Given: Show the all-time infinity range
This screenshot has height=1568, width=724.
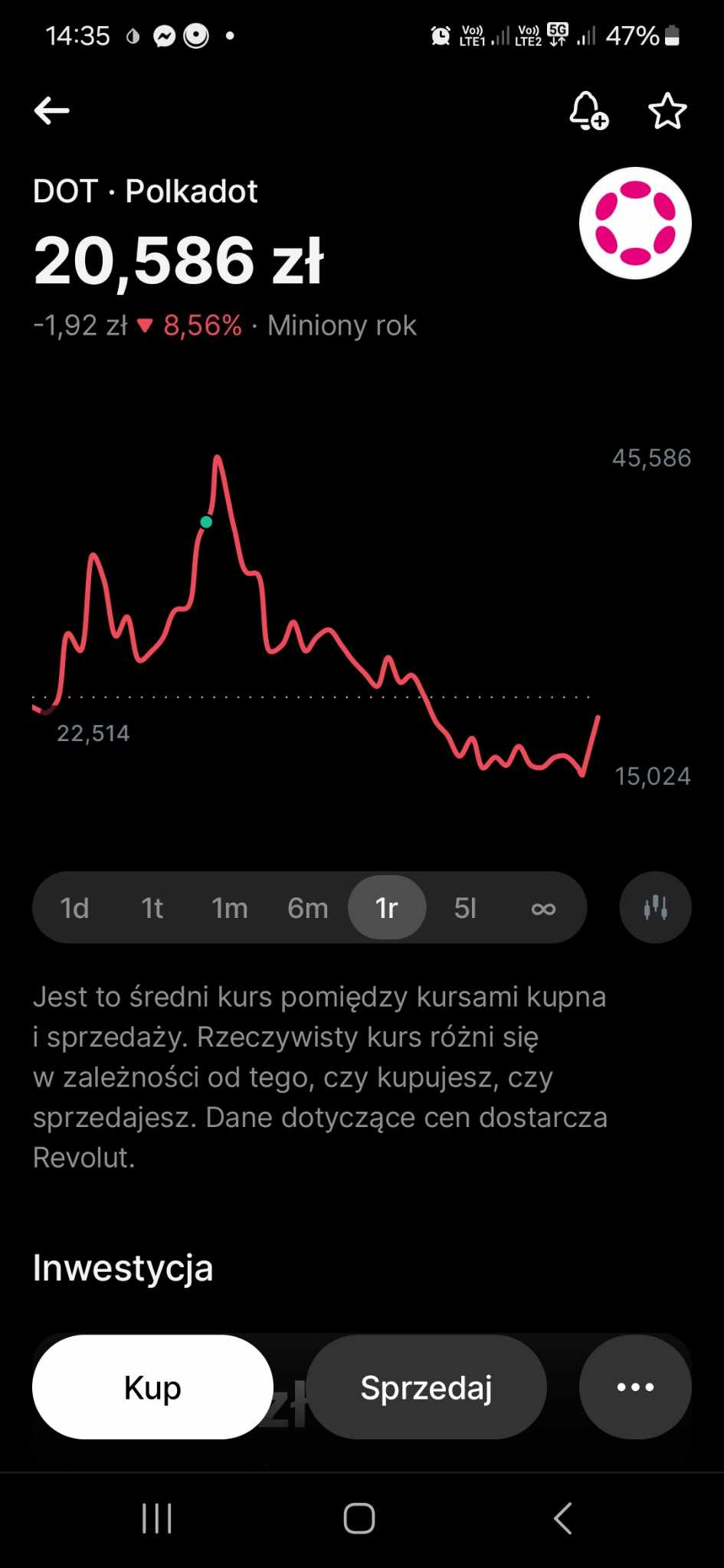Looking at the screenshot, I should pos(543,908).
